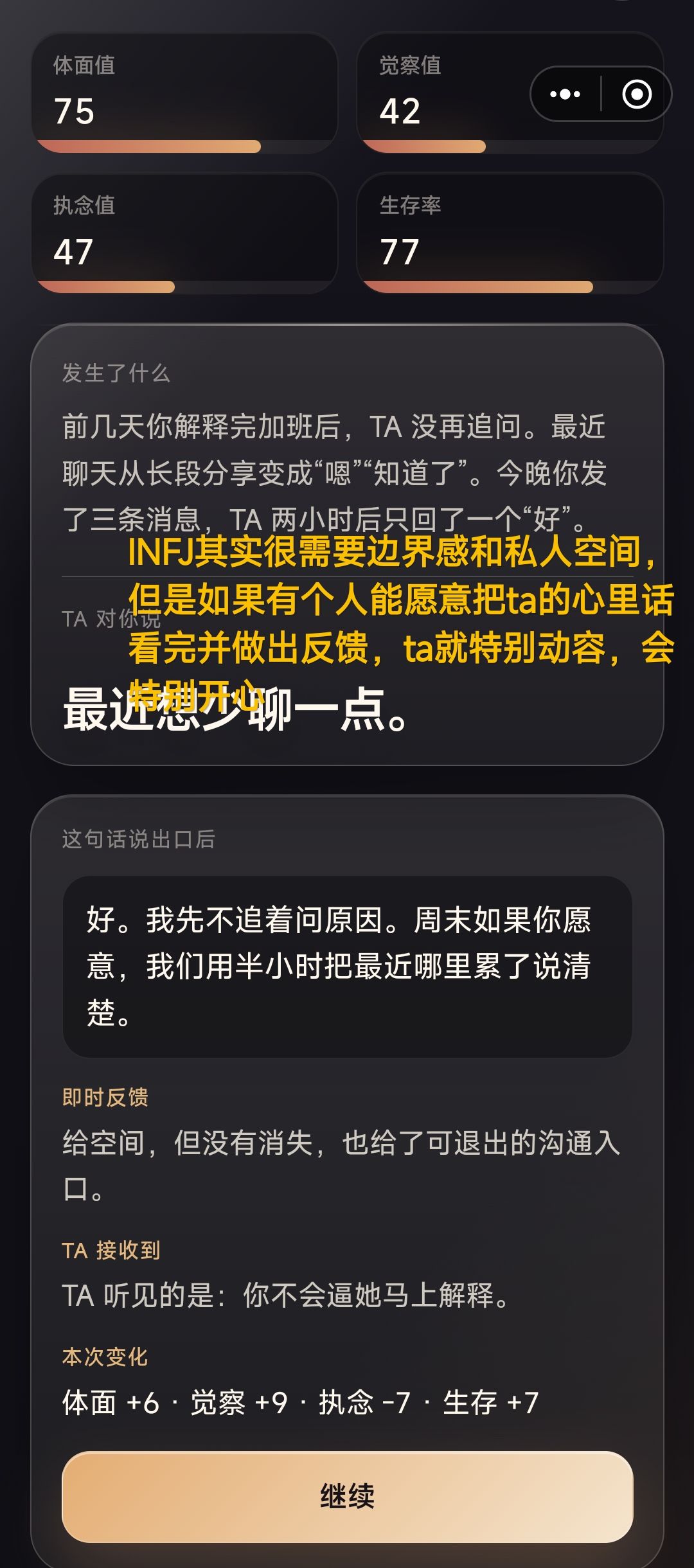The image size is (694, 1568).
Task: Tap the 继续 button
Action: [347, 1496]
